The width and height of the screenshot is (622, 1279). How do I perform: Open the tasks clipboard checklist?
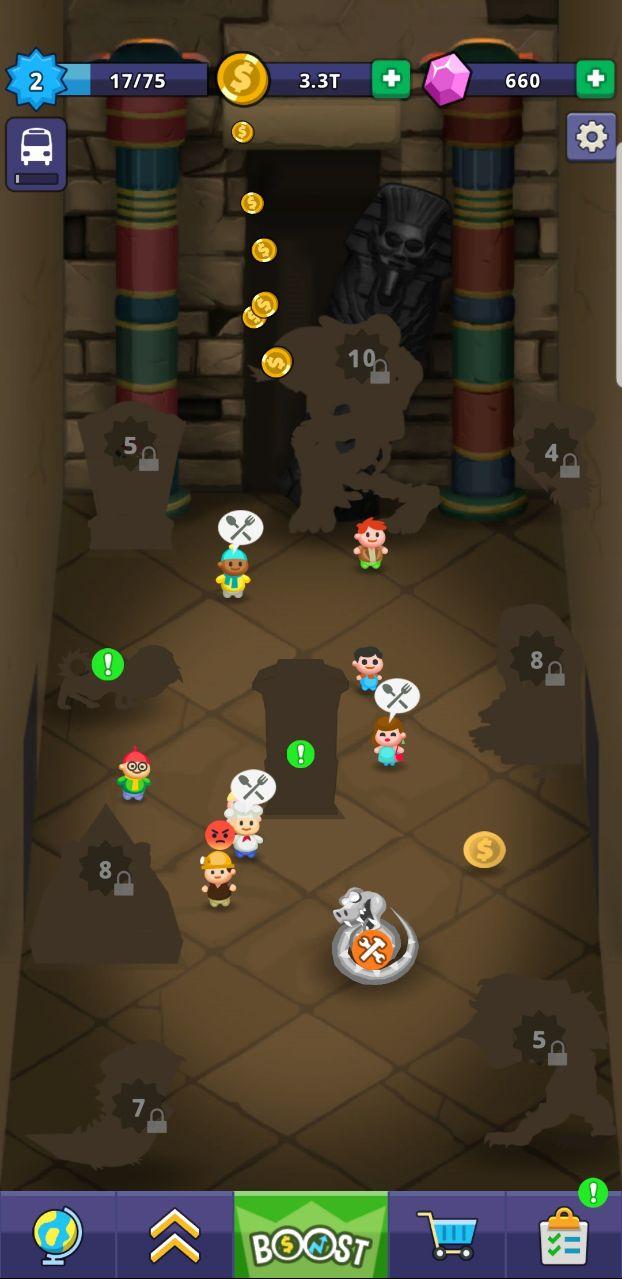(563, 1236)
